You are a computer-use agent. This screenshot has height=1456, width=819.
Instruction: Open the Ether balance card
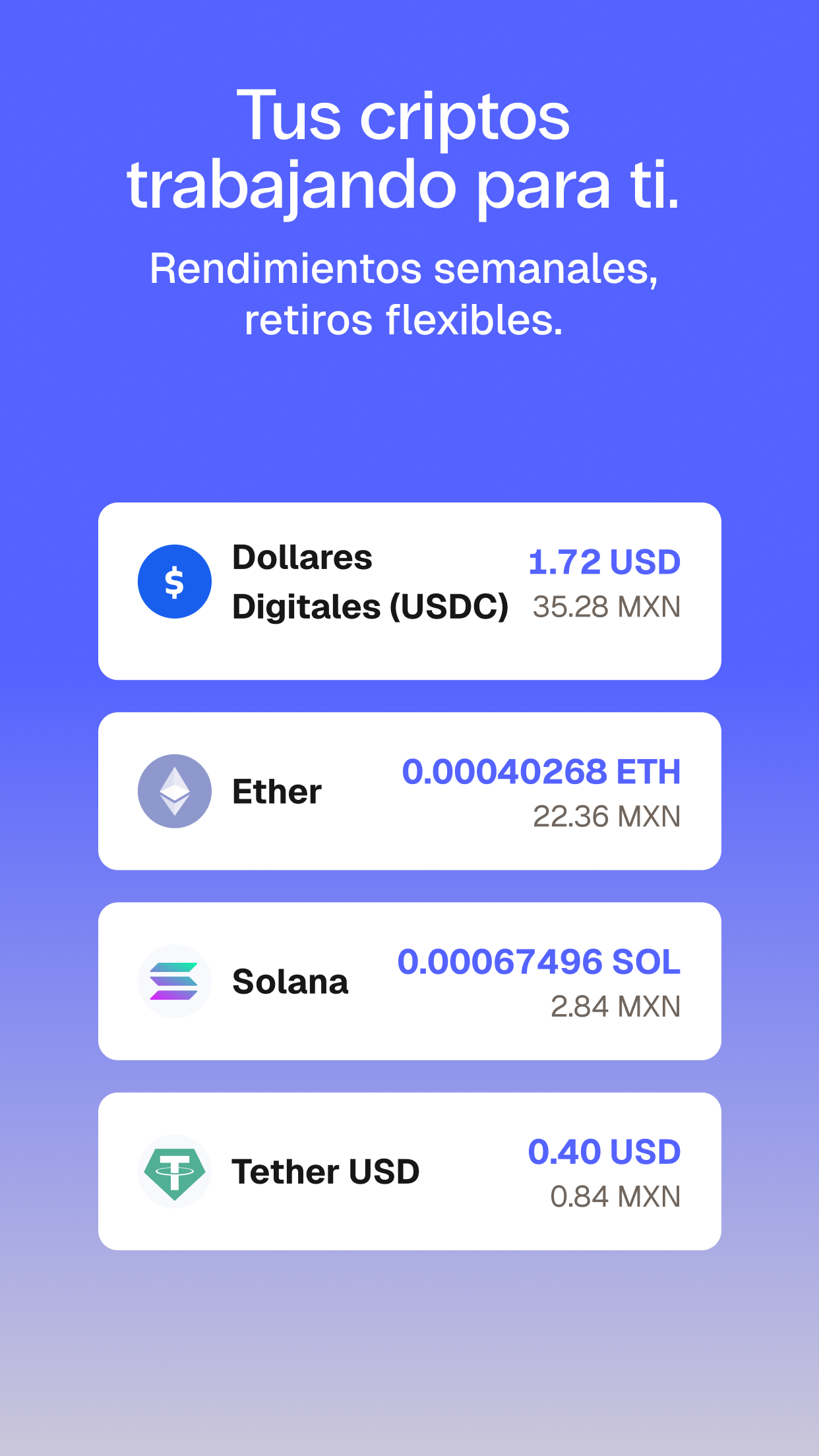pyautogui.click(x=409, y=790)
